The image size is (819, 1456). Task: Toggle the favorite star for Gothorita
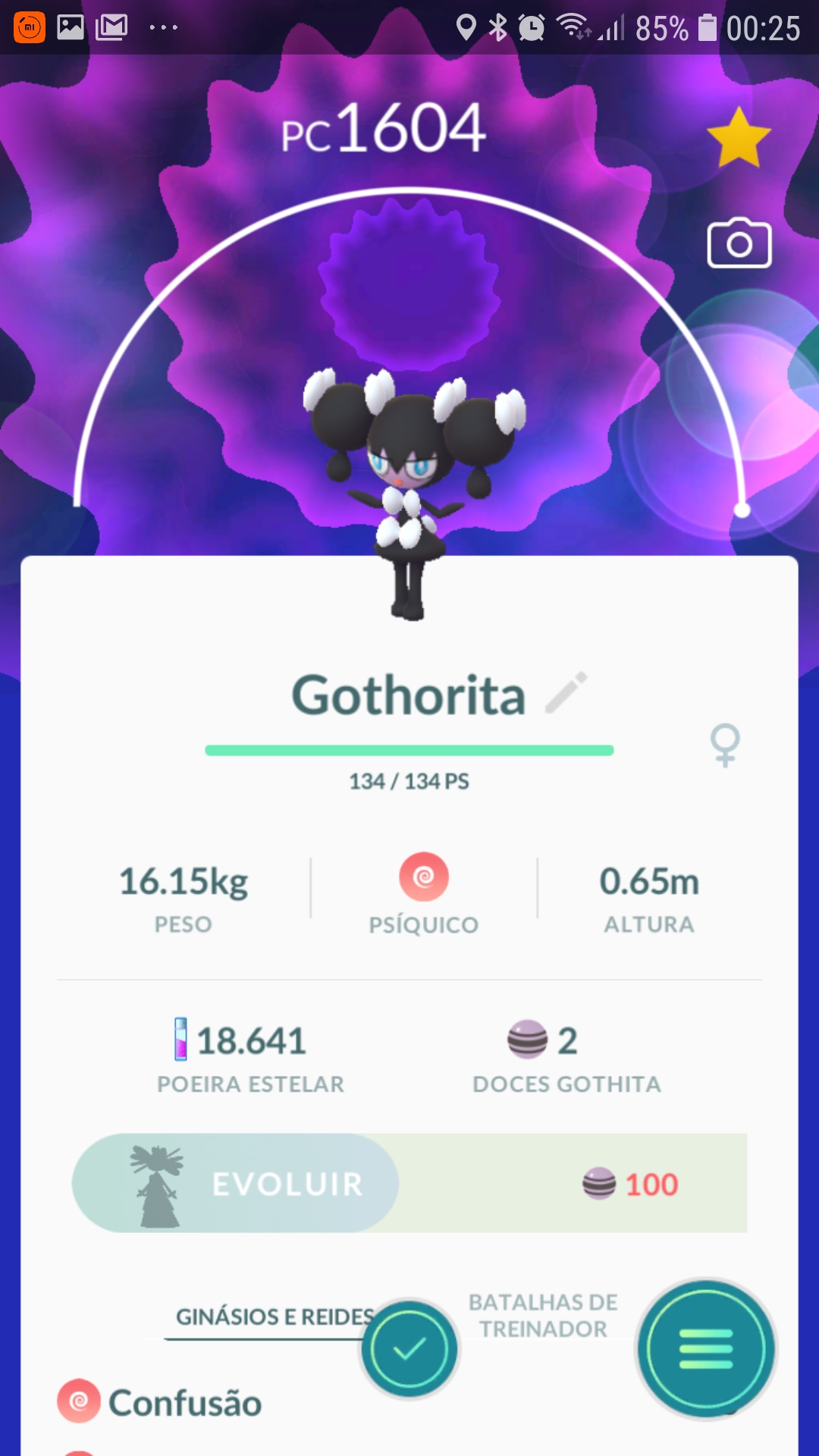point(738,138)
